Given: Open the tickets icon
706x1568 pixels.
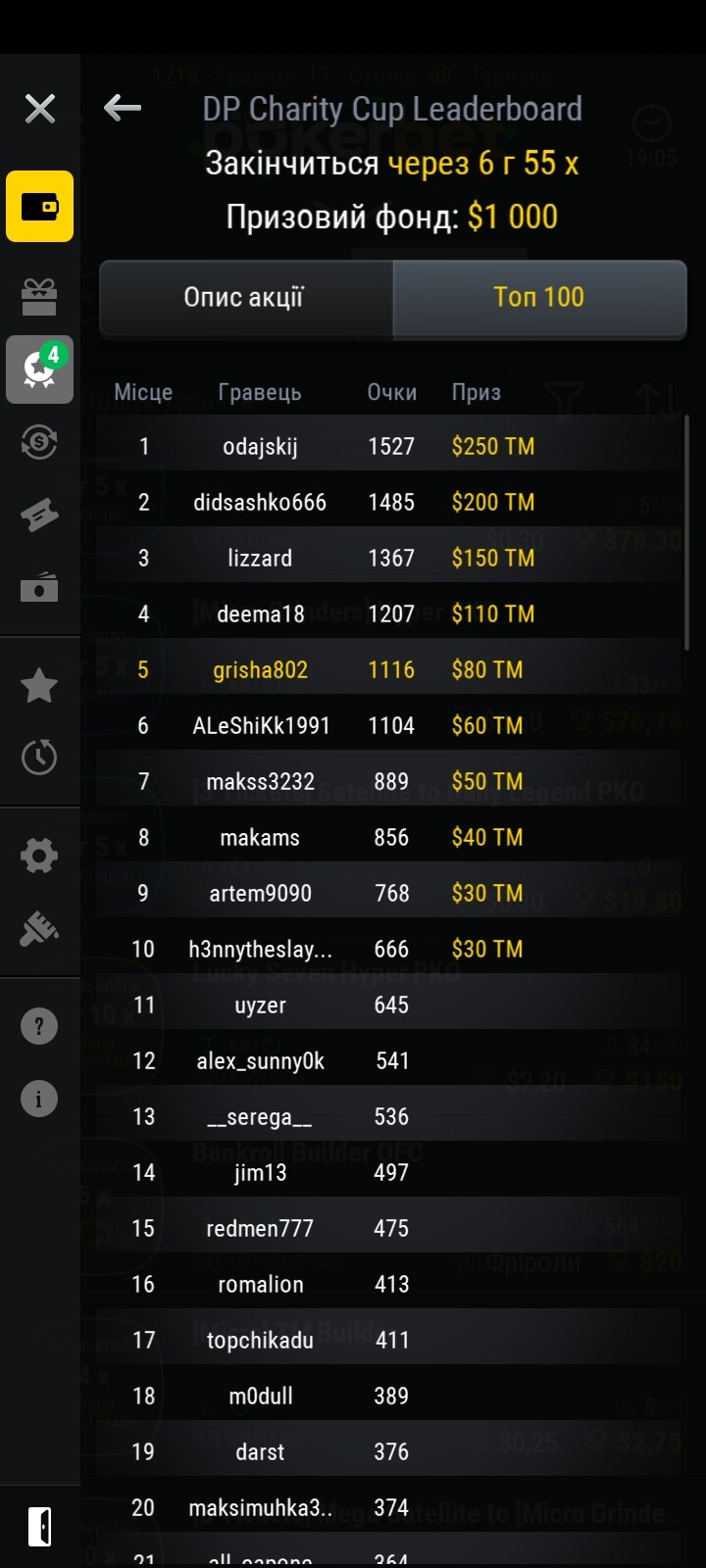Looking at the screenshot, I should (x=39, y=515).
